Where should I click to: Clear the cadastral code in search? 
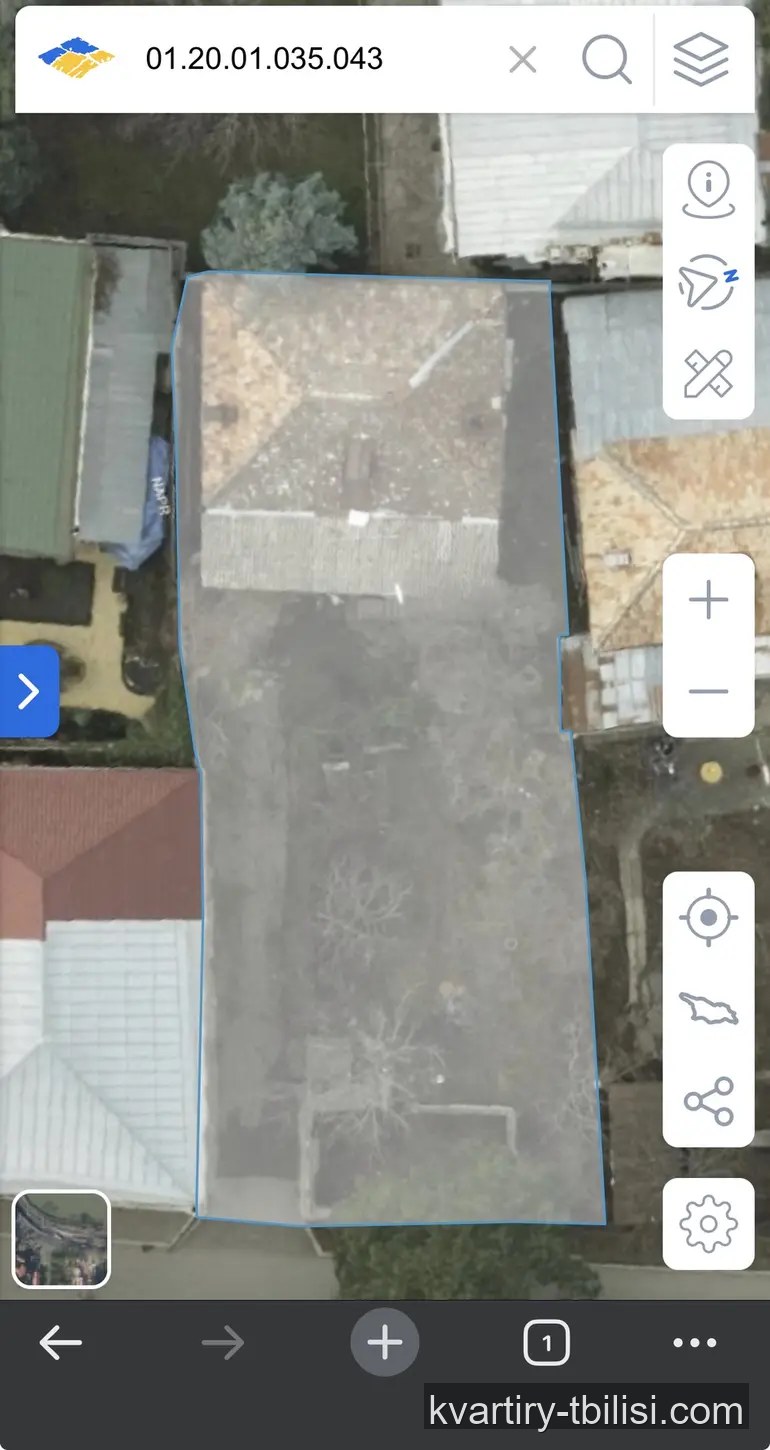coord(522,60)
